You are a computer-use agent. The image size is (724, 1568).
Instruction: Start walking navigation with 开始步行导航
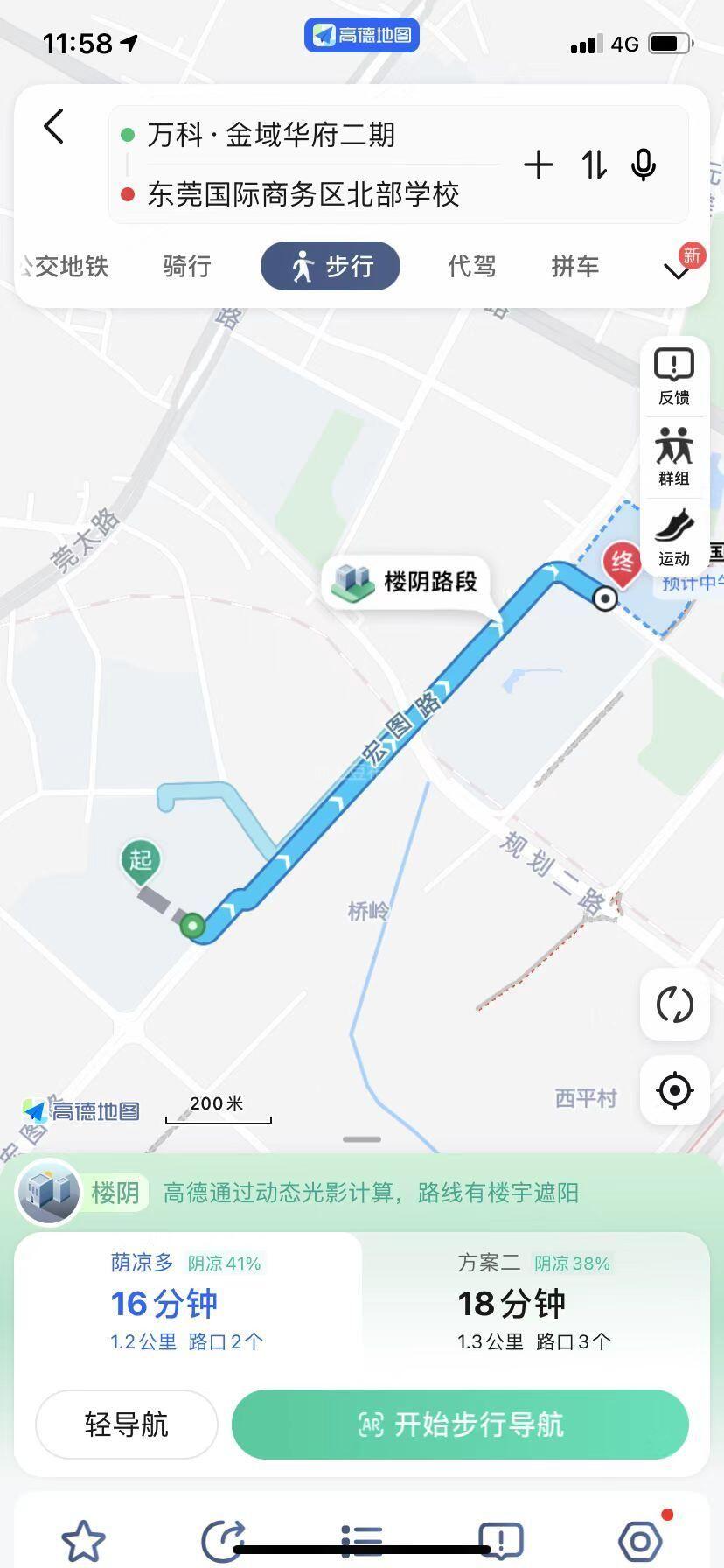click(460, 1424)
